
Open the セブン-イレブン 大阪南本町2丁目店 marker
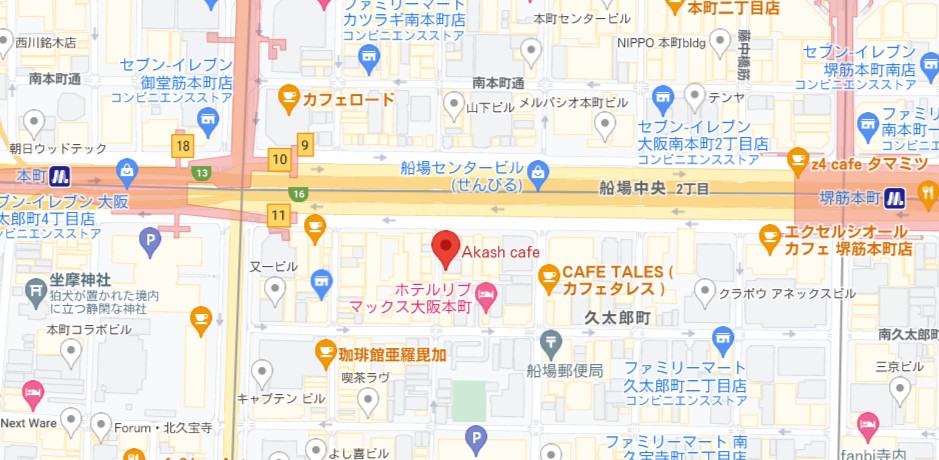tap(661, 97)
